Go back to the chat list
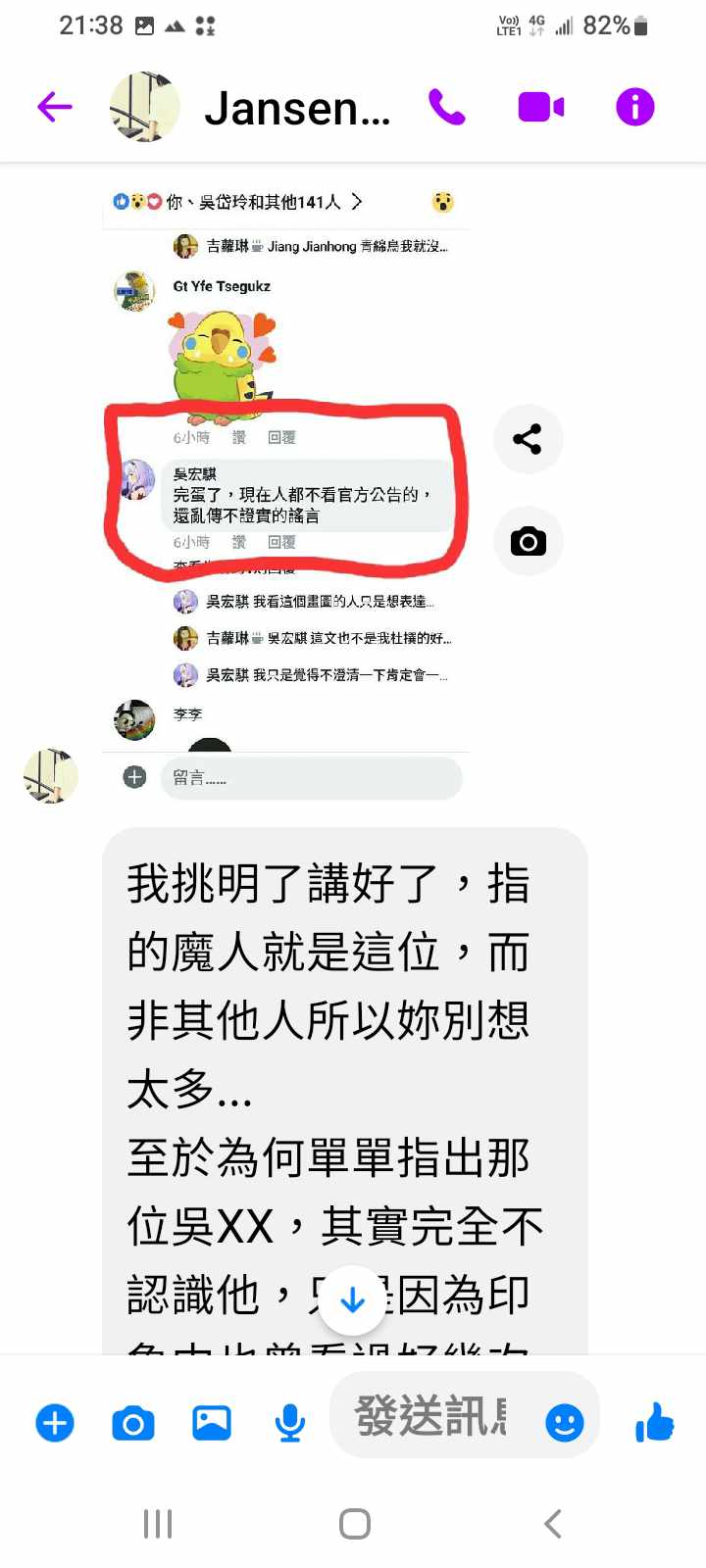706x1568 pixels. pyautogui.click(x=55, y=107)
